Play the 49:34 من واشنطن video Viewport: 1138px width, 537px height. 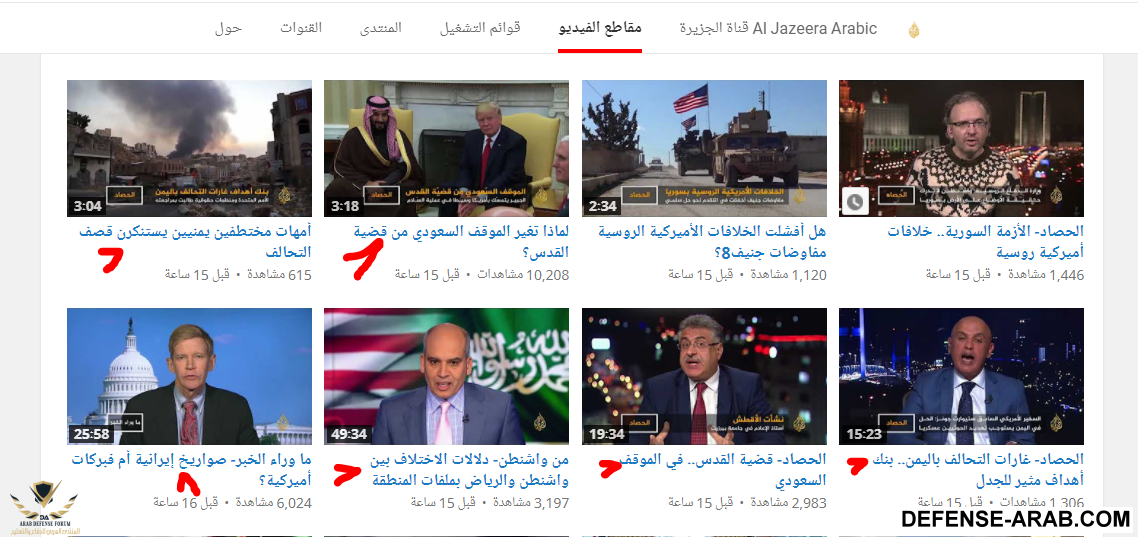click(x=446, y=376)
